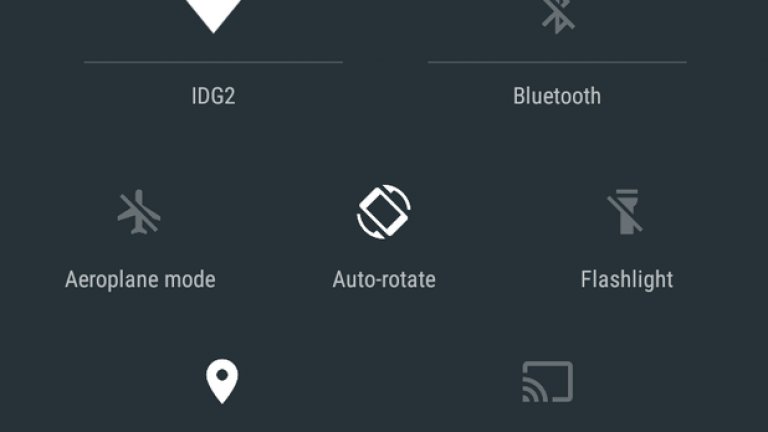
Task: Toggle the Auto-rotate setting
Action: click(384, 212)
